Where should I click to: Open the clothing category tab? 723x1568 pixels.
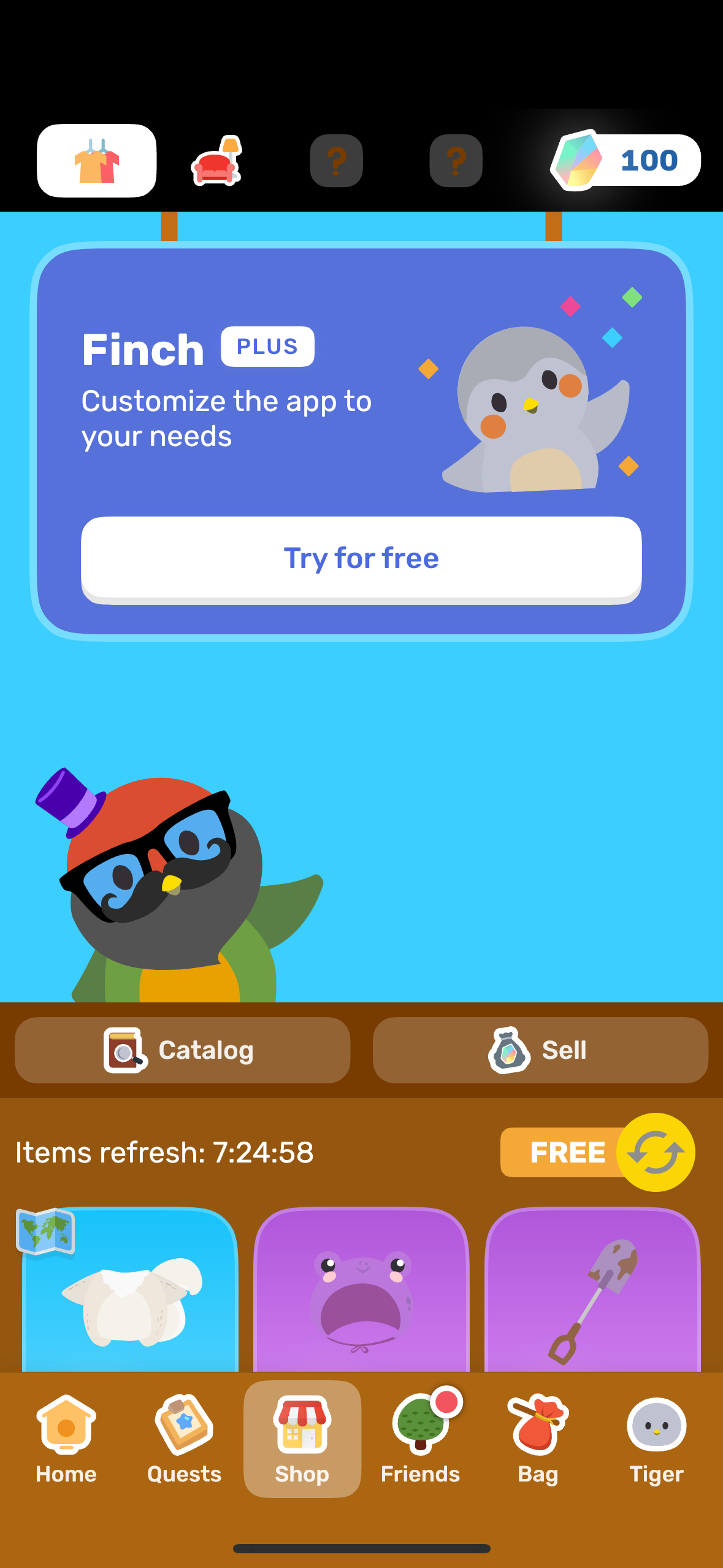point(96,161)
